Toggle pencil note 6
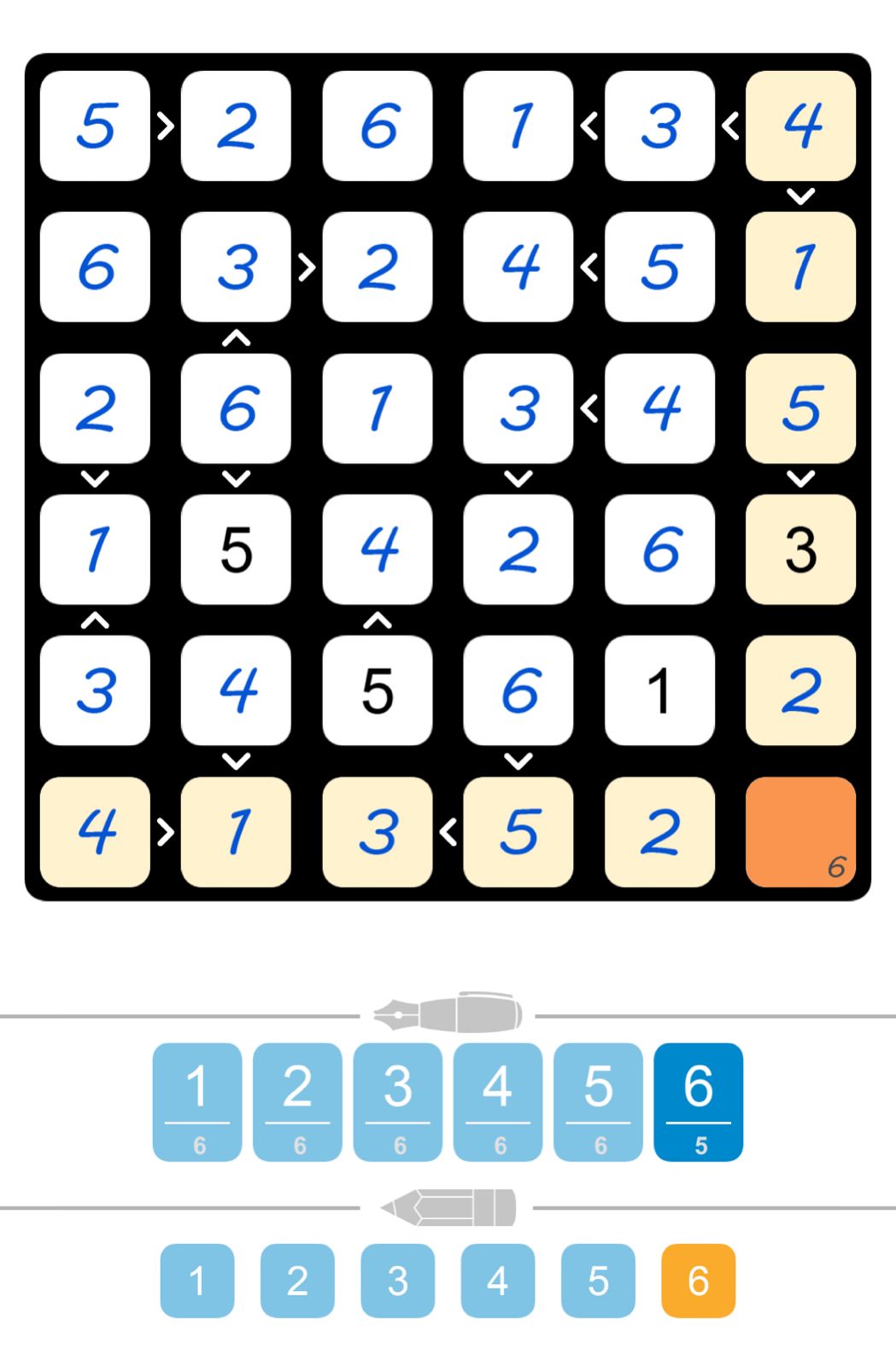This screenshot has width=896, height=1367. (698, 1280)
